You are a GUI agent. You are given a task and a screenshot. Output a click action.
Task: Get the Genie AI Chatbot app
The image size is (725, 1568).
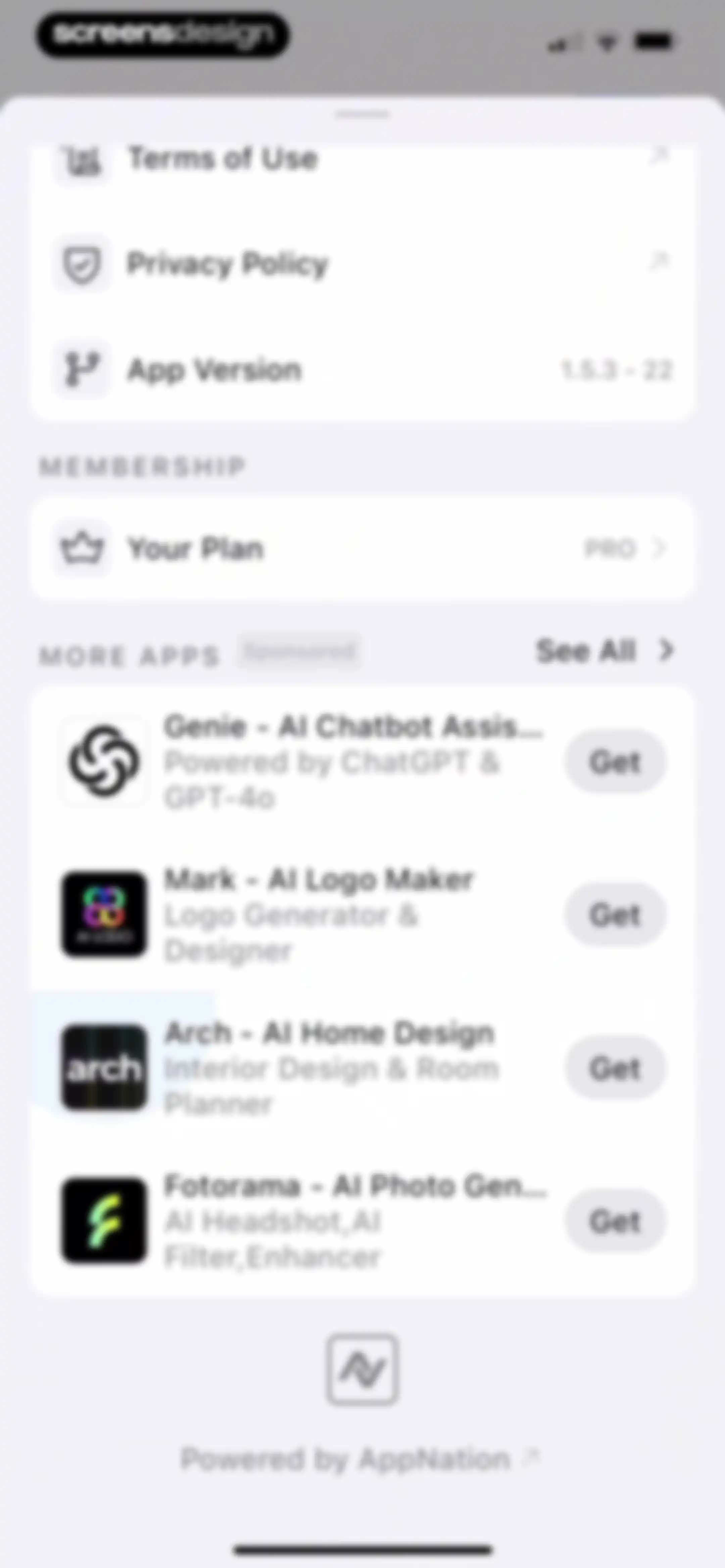615,762
